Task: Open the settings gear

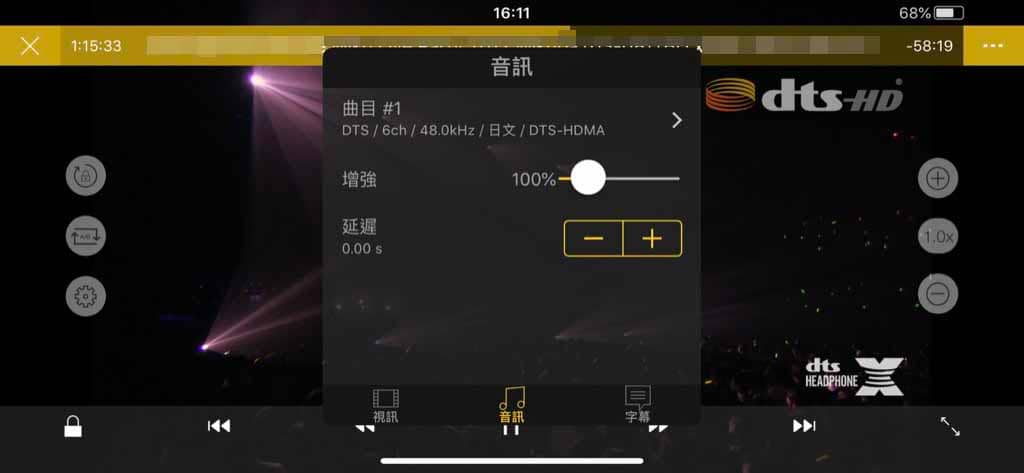Action: (85, 297)
